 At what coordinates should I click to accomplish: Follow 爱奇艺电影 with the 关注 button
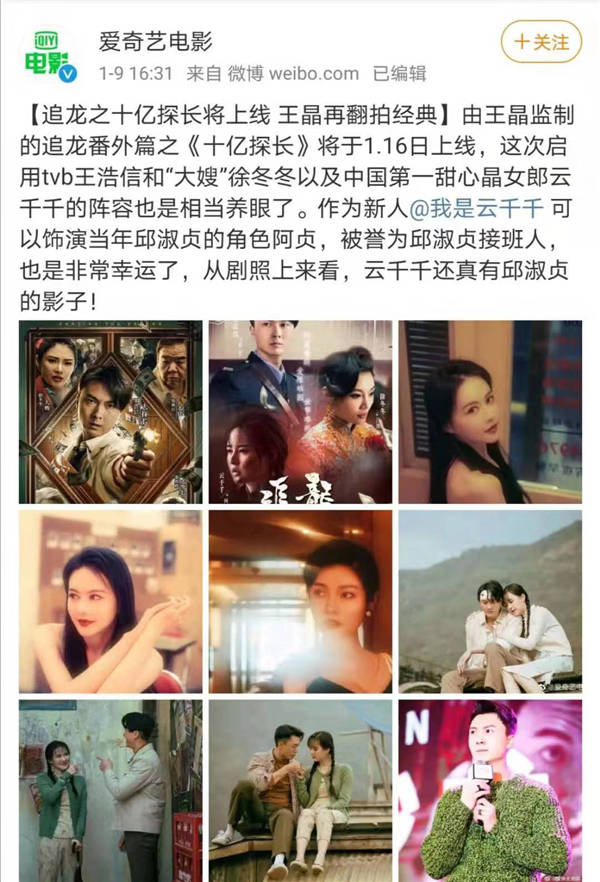[x=541, y=42]
